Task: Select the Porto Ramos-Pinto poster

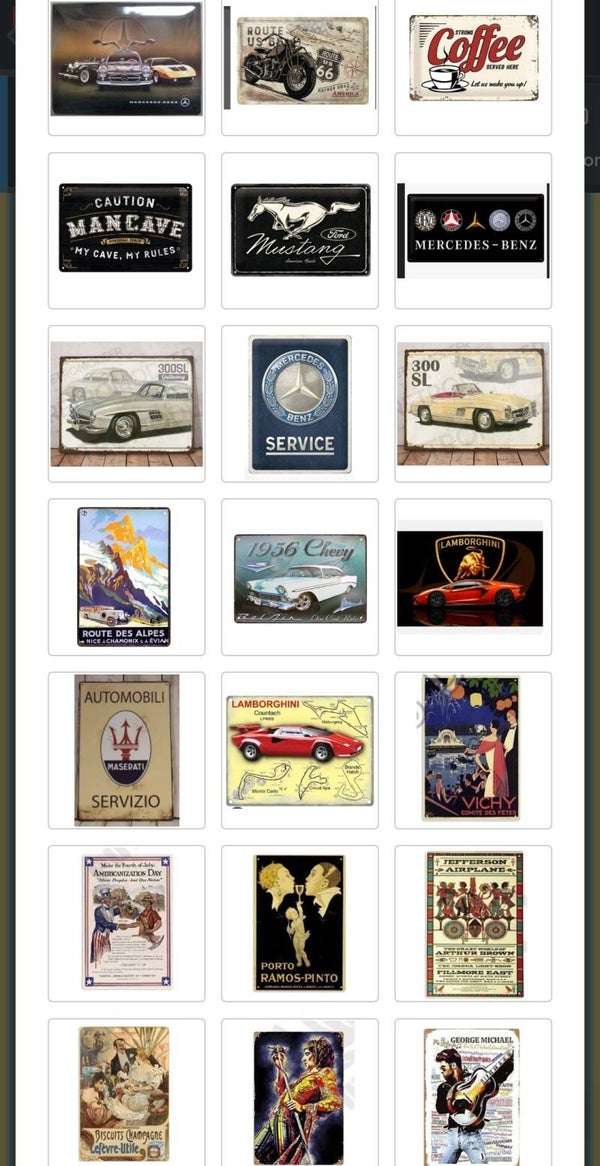Action: (300, 923)
